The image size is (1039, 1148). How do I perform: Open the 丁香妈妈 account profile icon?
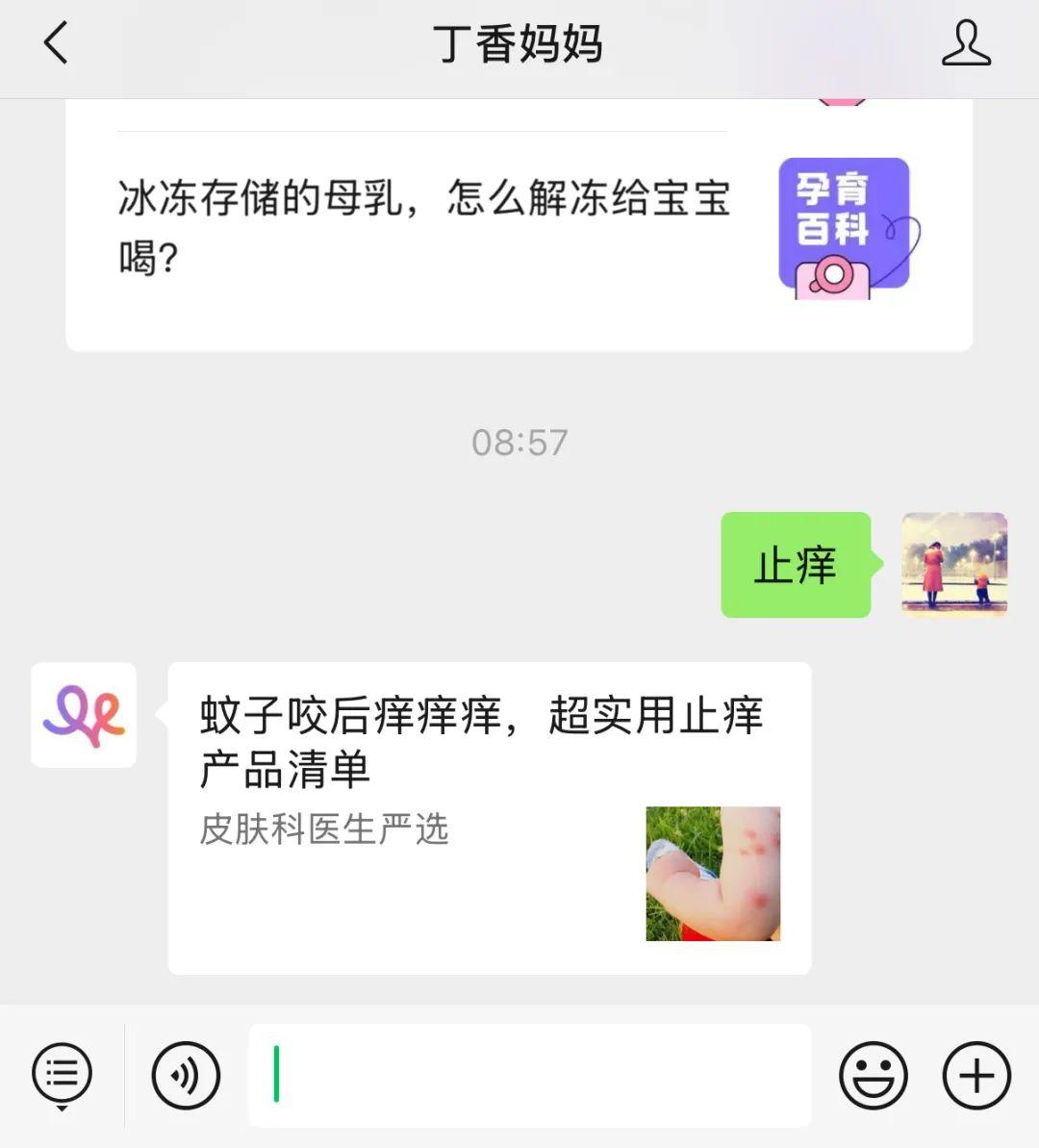pyautogui.click(x=966, y=44)
